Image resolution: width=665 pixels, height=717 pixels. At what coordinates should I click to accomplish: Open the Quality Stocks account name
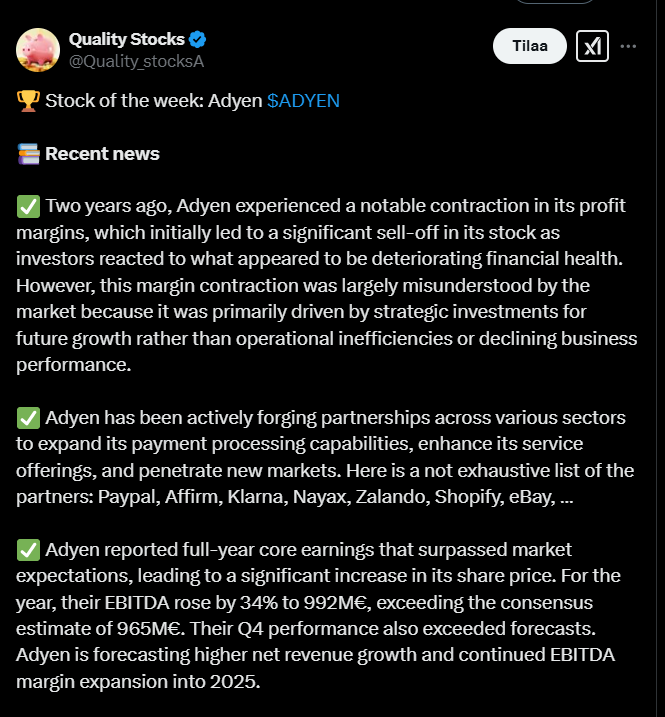point(126,39)
